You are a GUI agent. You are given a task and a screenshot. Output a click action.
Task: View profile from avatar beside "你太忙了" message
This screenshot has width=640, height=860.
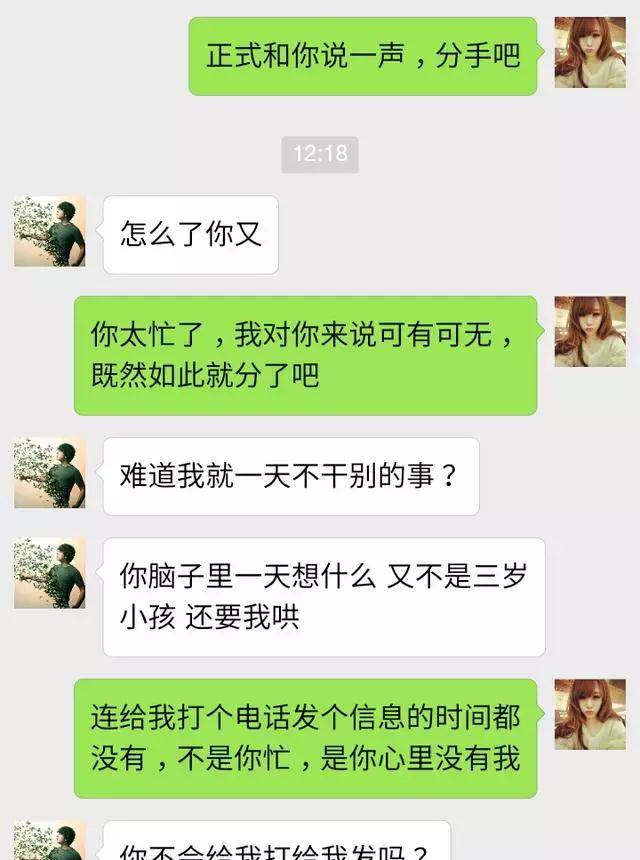pyautogui.click(x=590, y=331)
